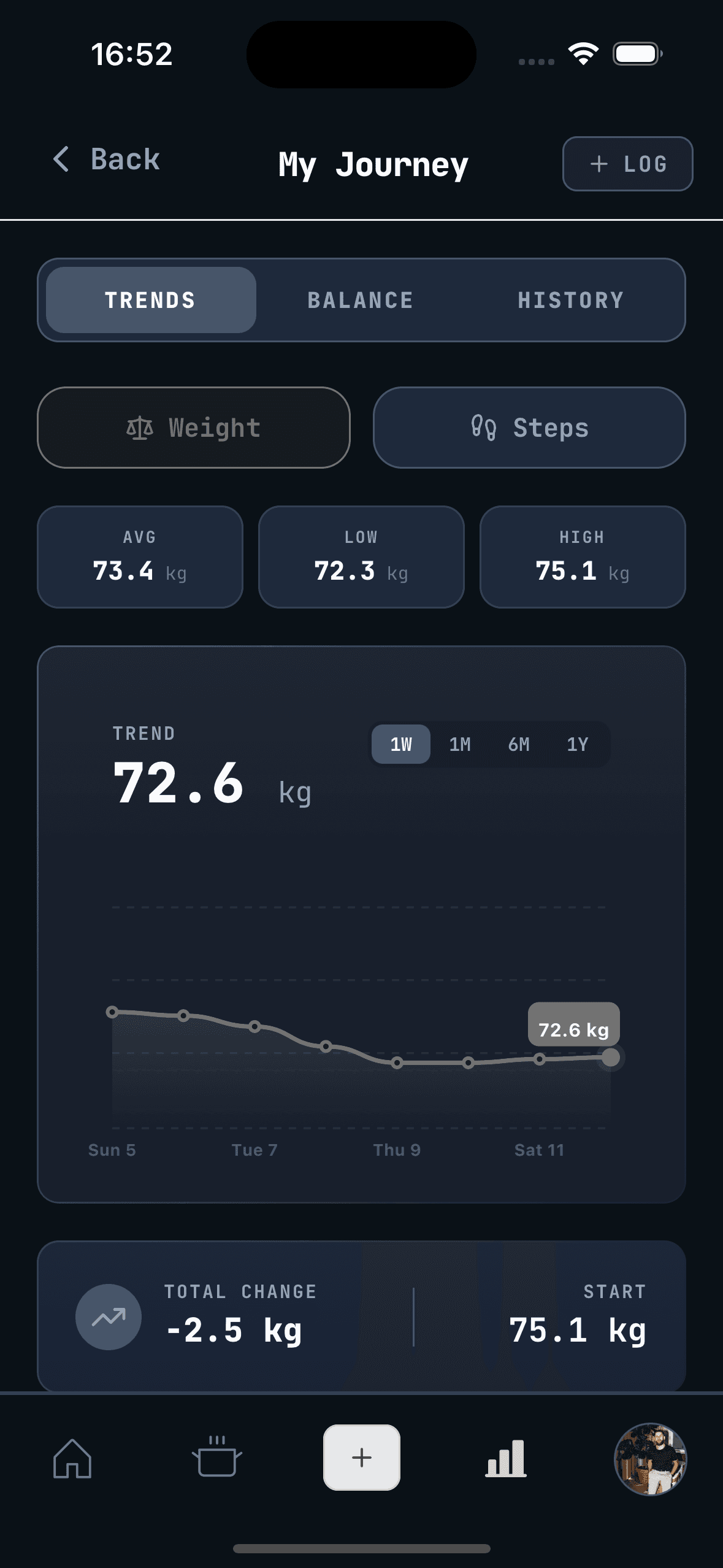723x1568 pixels.
Task: Tap the footsteps icon next to Steps
Action: (x=484, y=428)
